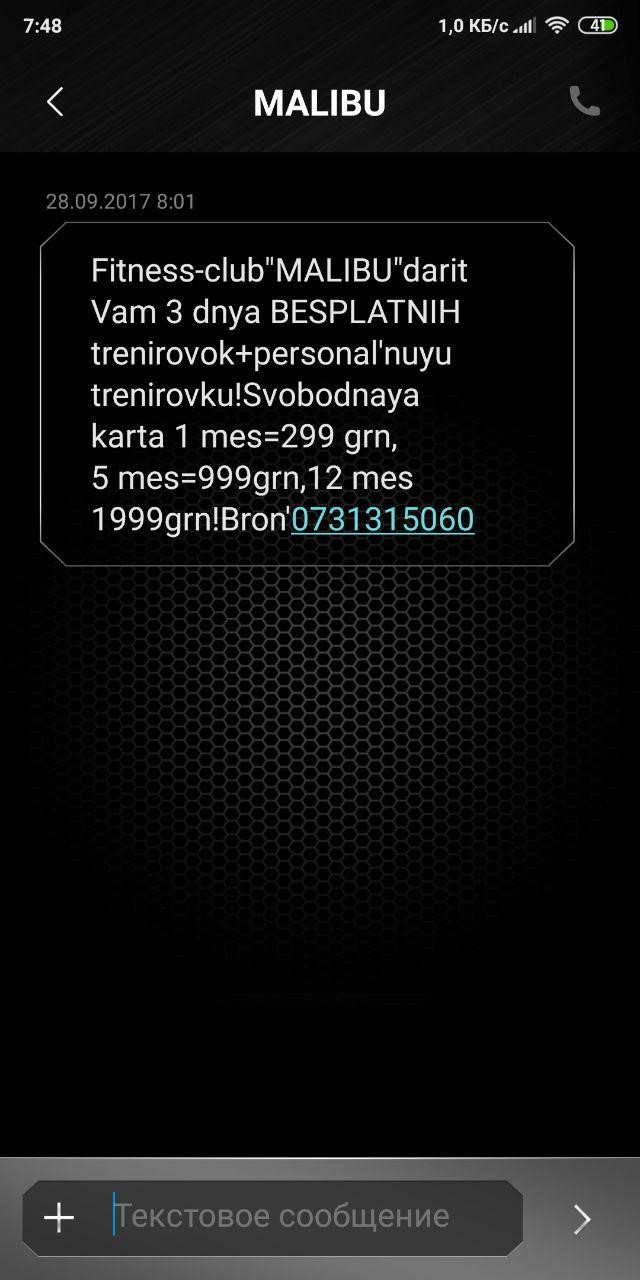Go back to the messages list
Image resolution: width=640 pixels, height=1280 pixels.
tap(55, 102)
